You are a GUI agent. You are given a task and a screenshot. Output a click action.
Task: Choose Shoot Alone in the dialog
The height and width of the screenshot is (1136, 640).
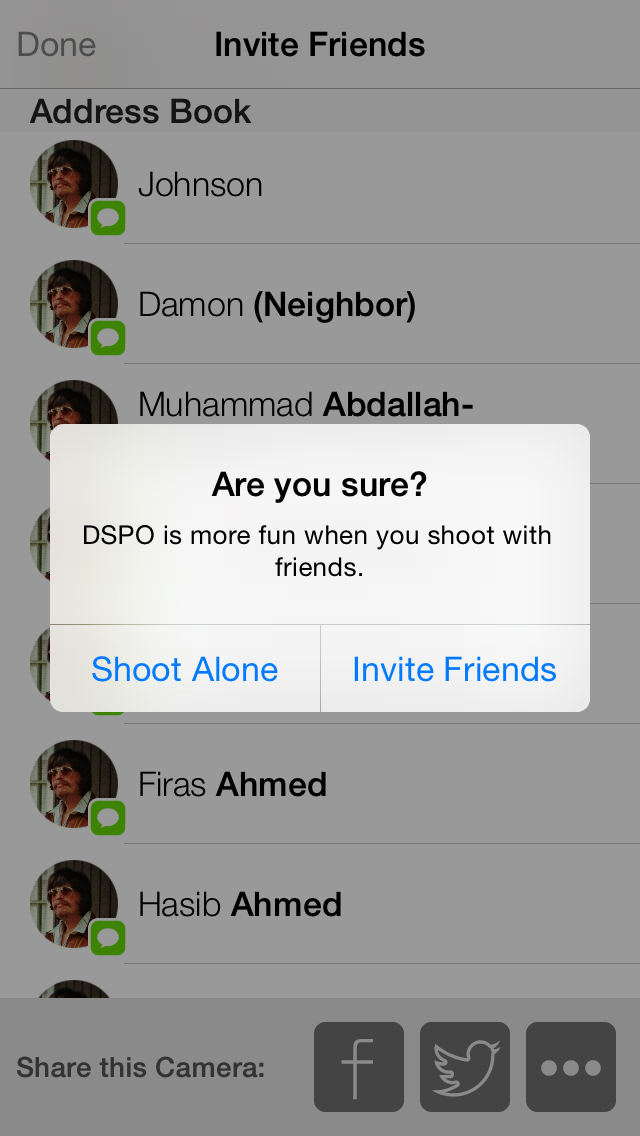point(185,669)
